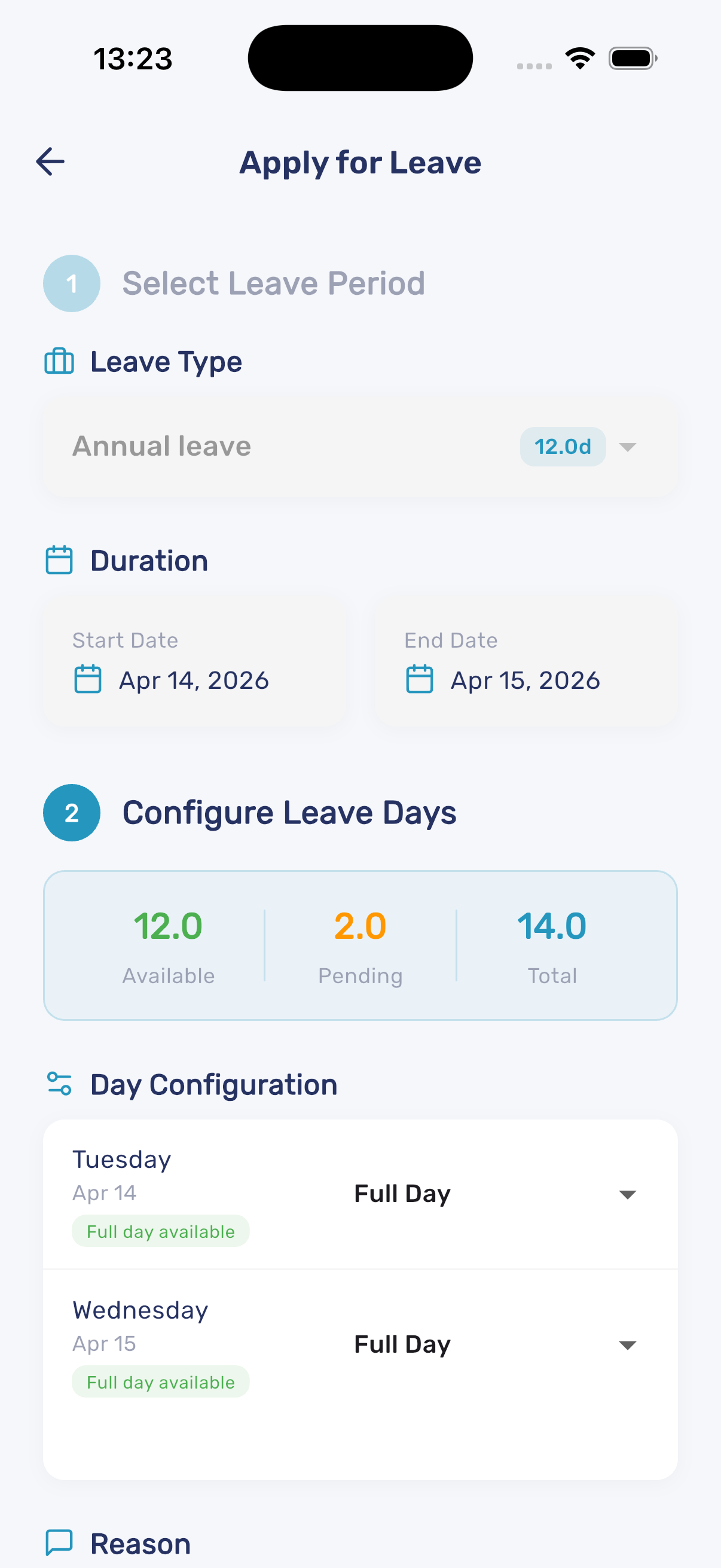
Task: Click the calendar icon inside End Date field
Action: click(420, 681)
